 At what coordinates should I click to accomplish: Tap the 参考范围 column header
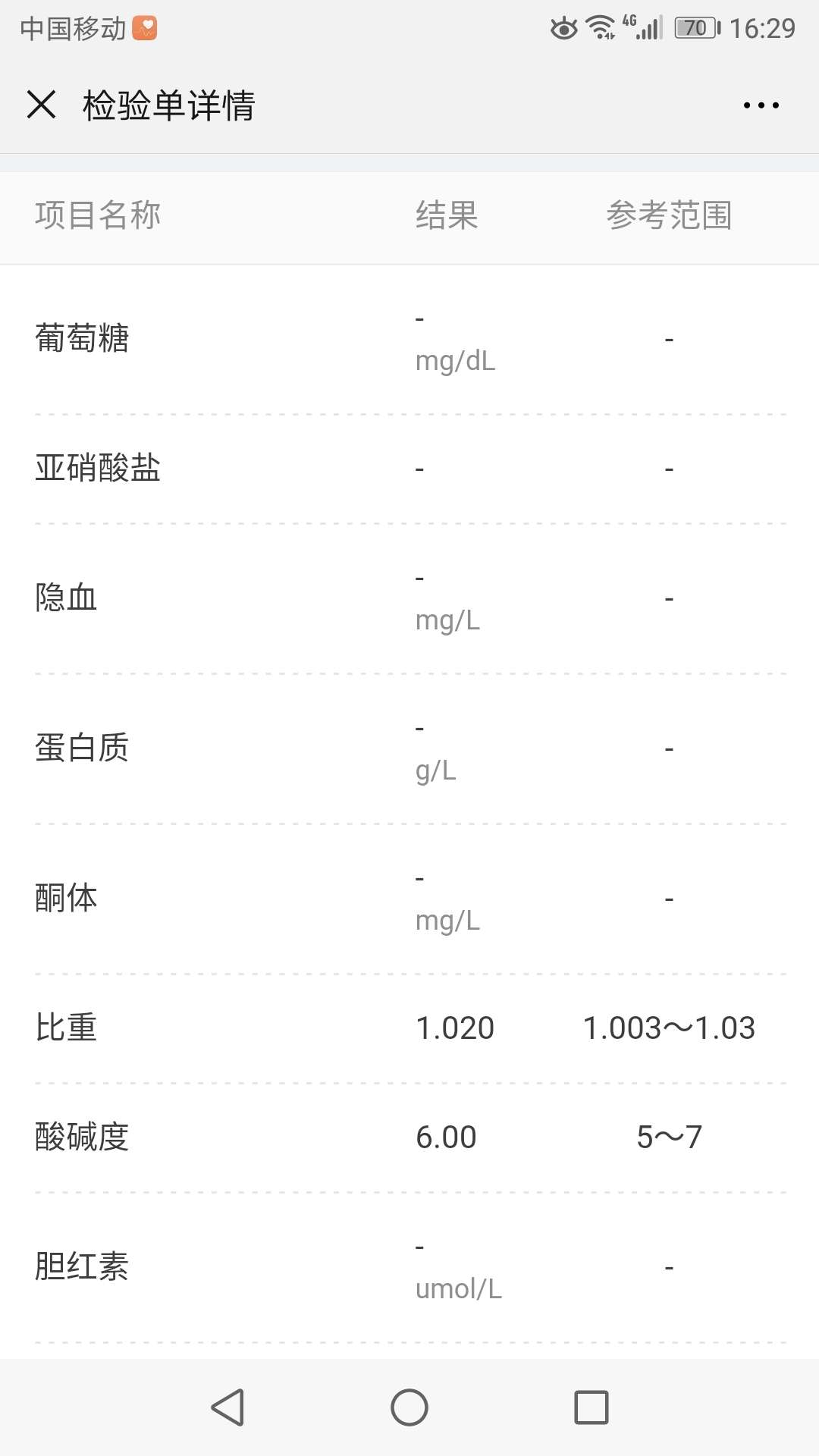(x=672, y=215)
